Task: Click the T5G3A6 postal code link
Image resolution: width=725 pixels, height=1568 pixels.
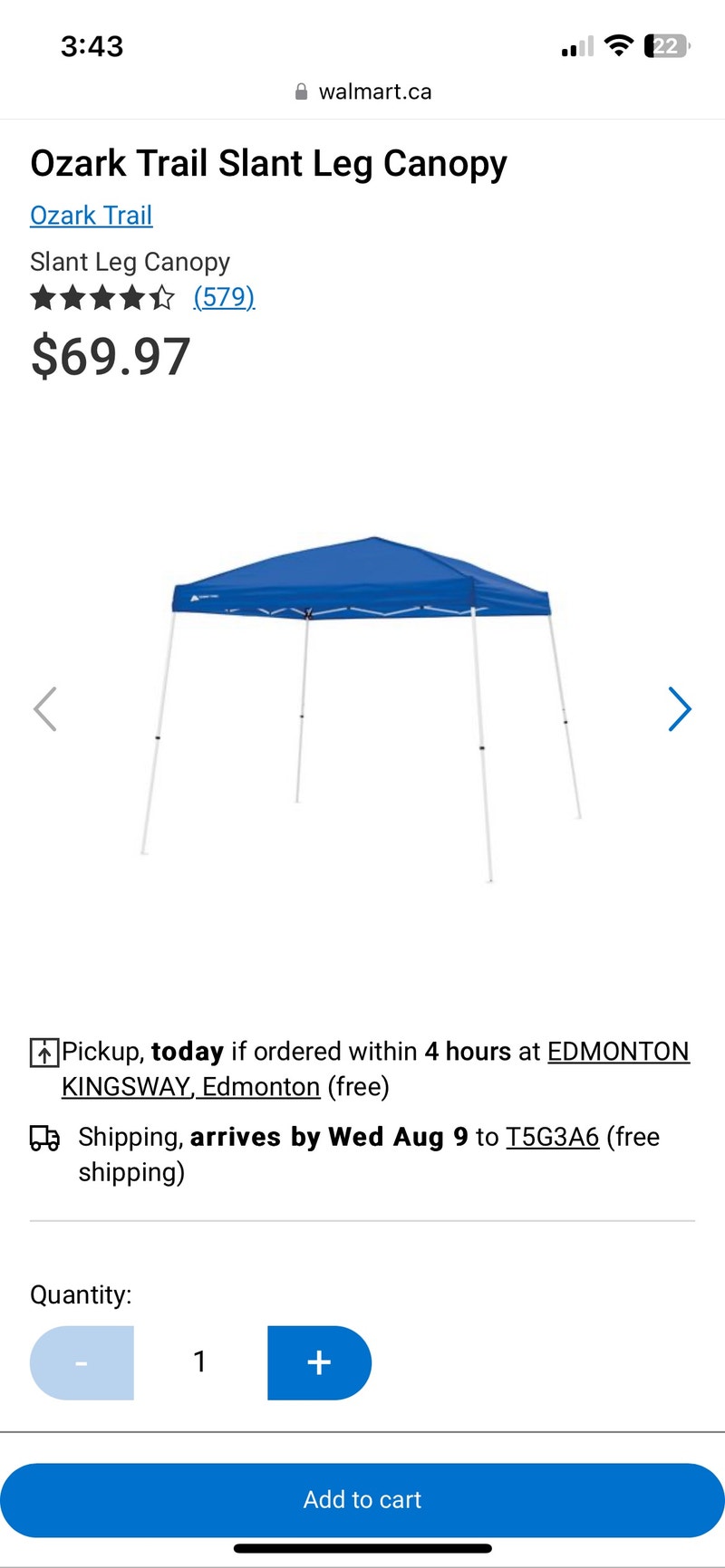Action: pos(550,1137)
